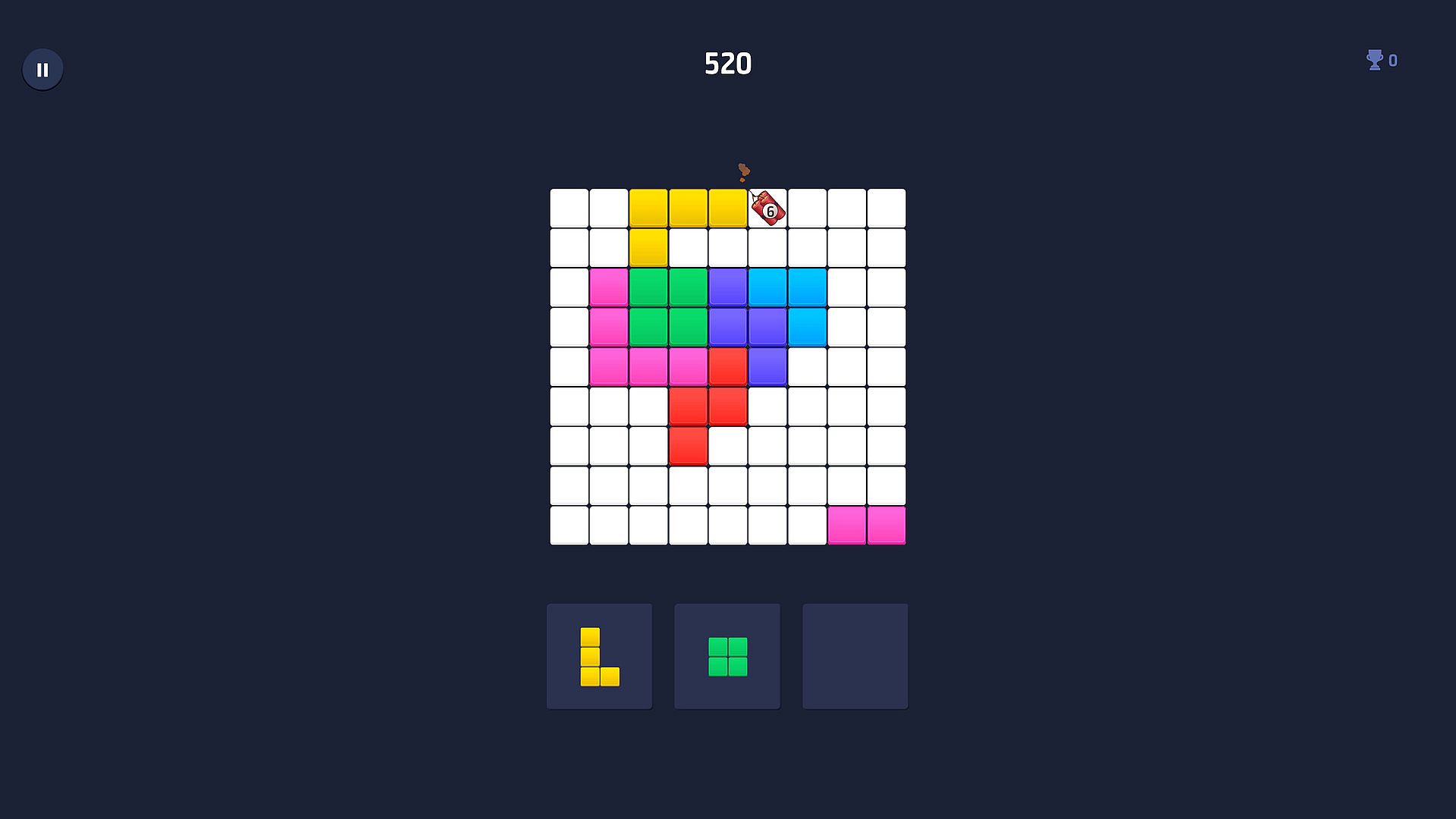Select the yellow L-shaped block piece
This screenshot has width=1456, height=819.
[x=599, y=657]
